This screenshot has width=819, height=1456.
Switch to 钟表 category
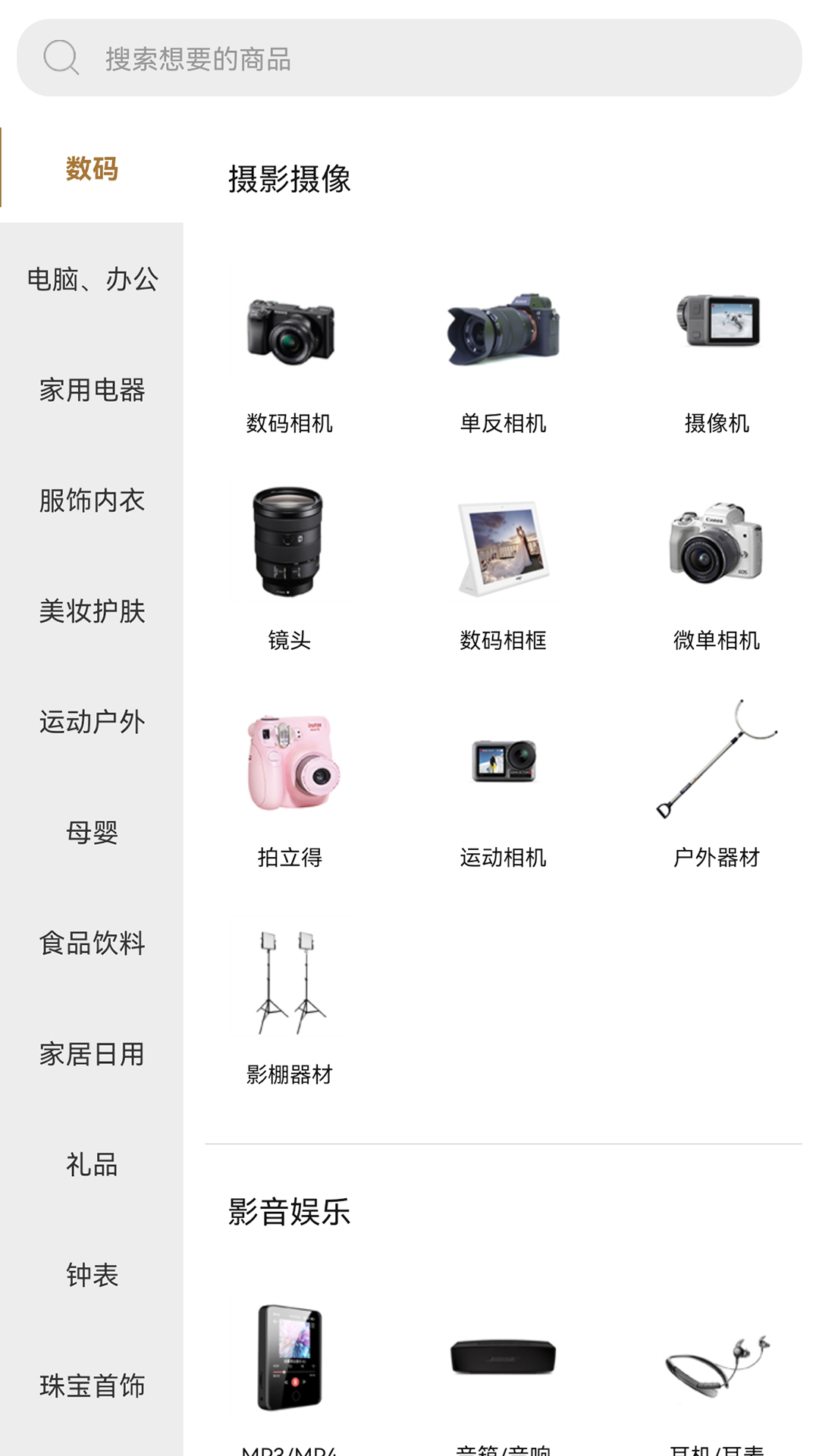coord(92,1276)
